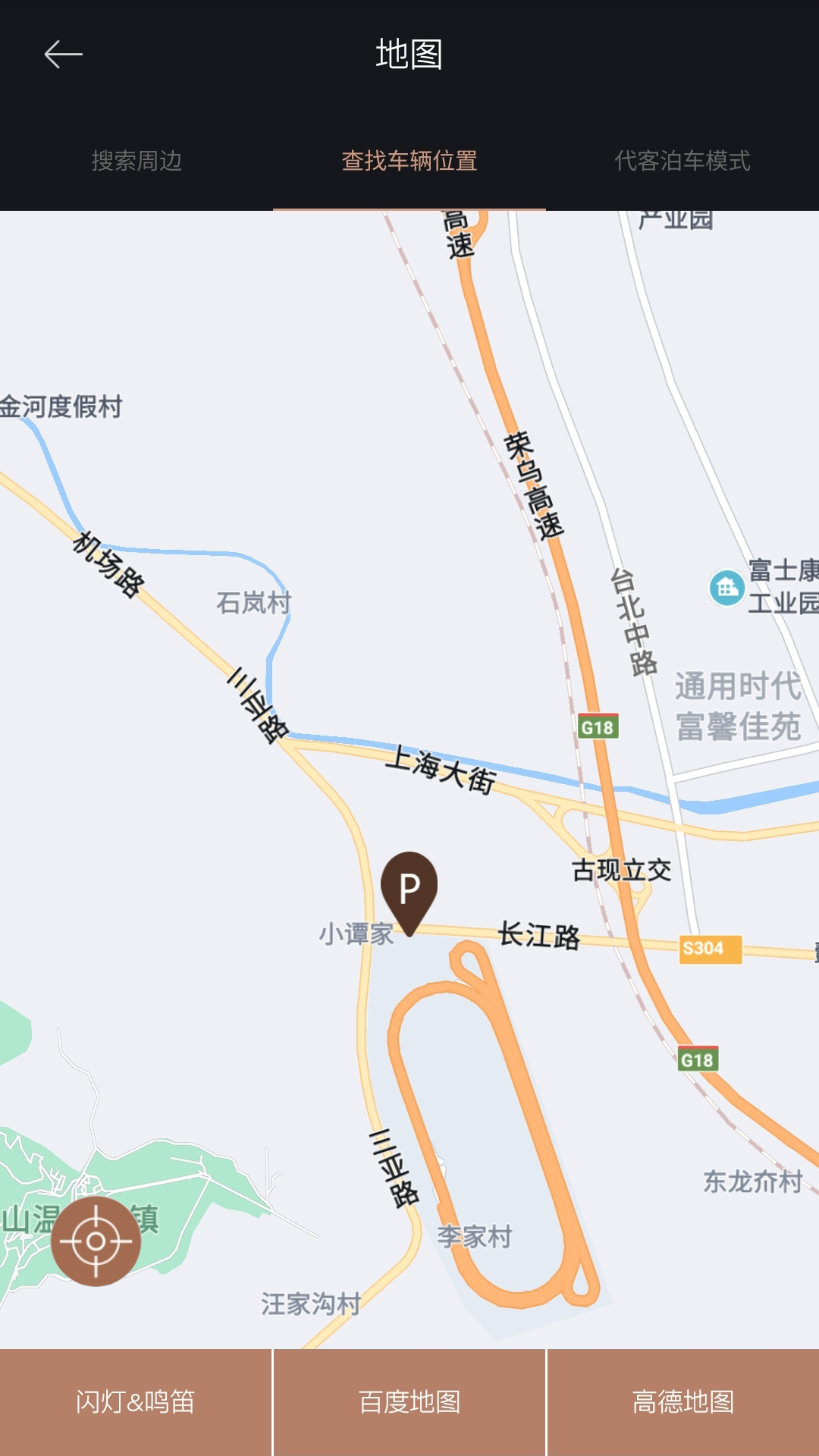The width and height of the screenshot is (819, 1456).
Task: Recenter the map with the crosshair button
Action: [x=96, y=1241]
